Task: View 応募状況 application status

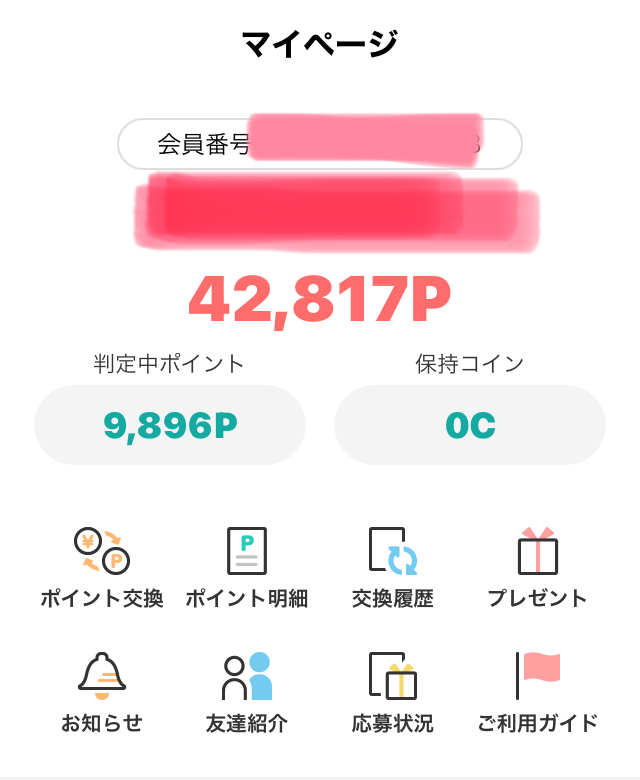Action: 392,690
